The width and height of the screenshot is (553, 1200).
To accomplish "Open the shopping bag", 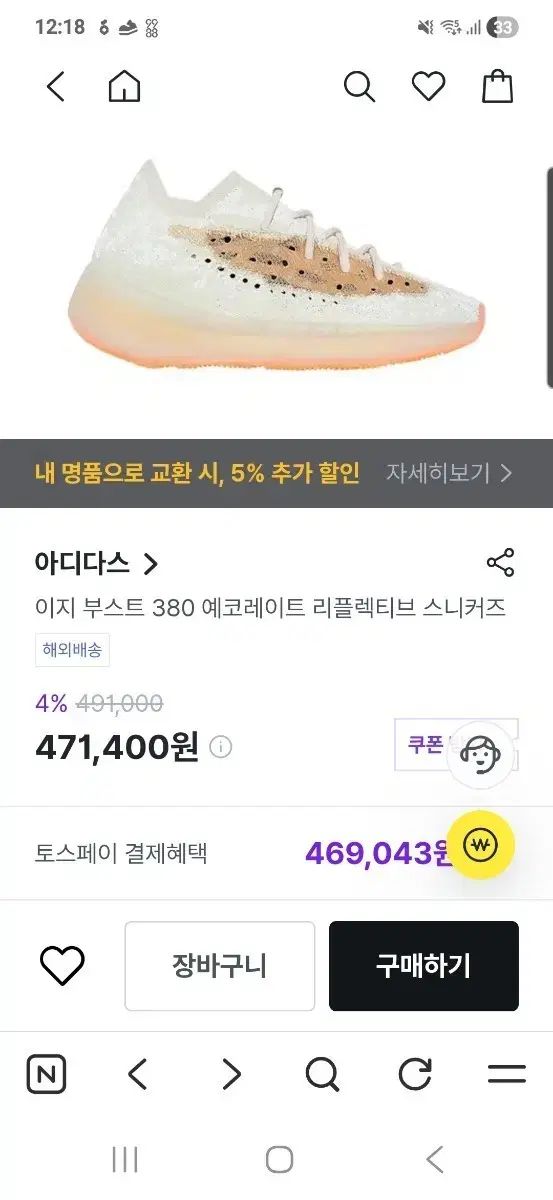I will click(498, 86).
